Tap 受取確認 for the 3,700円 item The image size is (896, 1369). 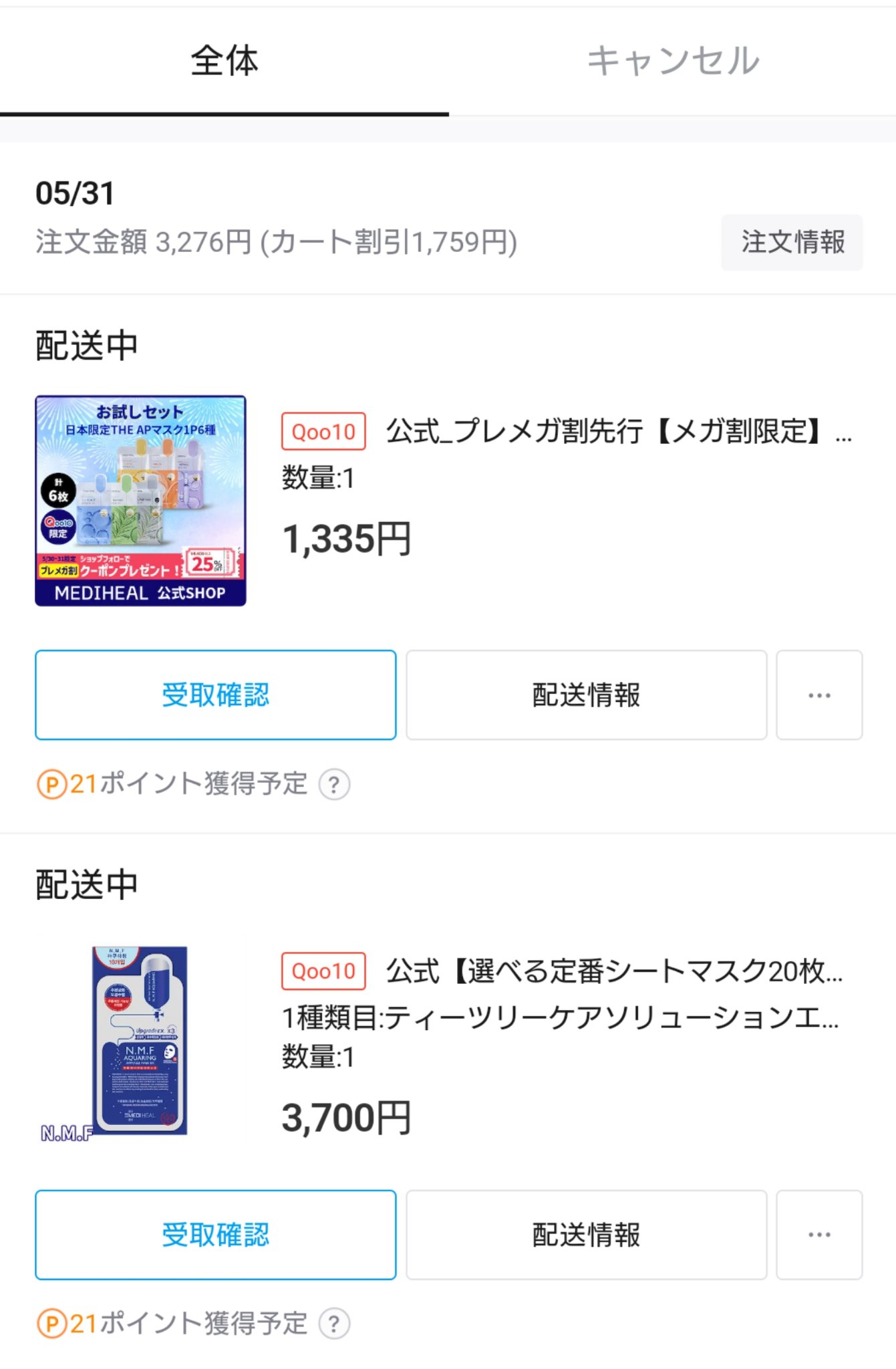pyautogui.click(x=215, y=1235)
